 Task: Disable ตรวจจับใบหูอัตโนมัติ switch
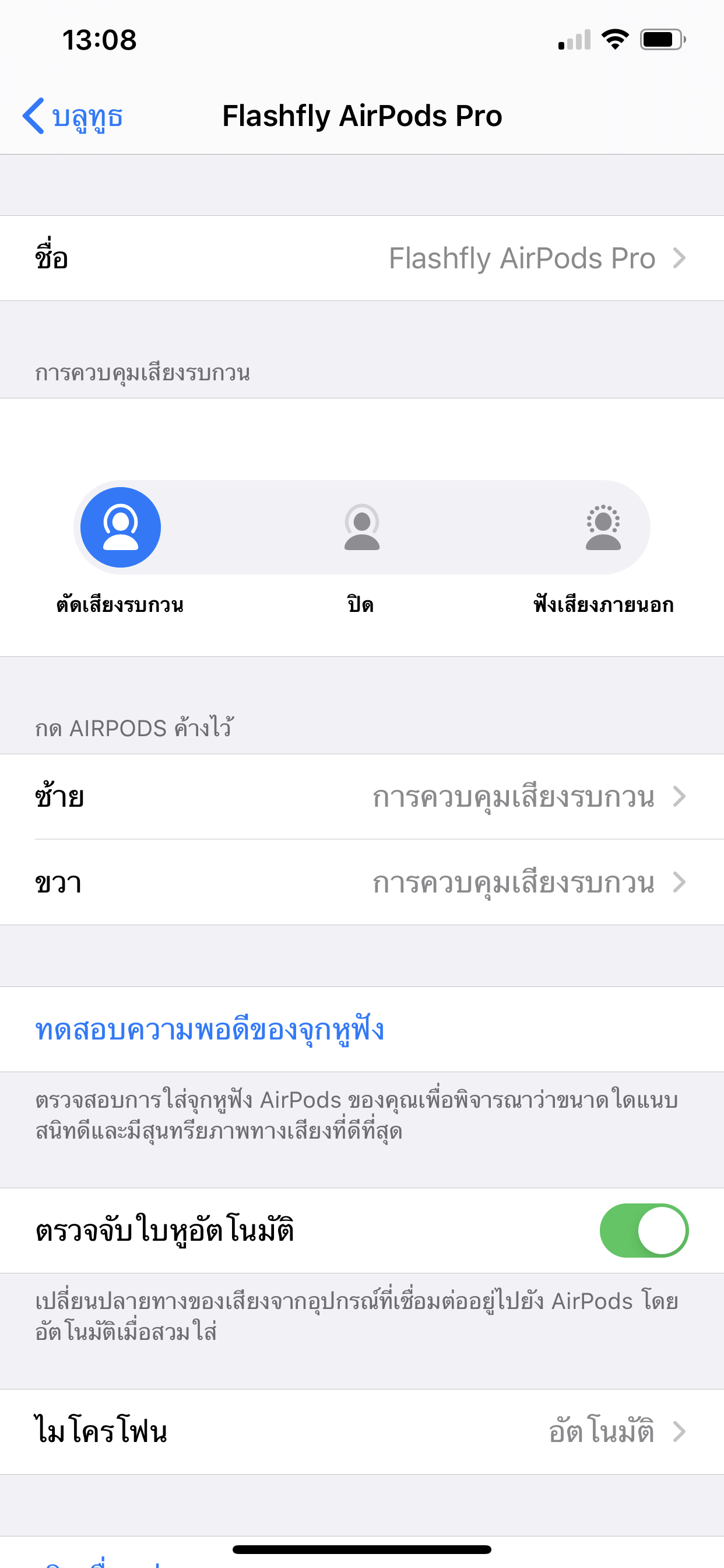643,1230
